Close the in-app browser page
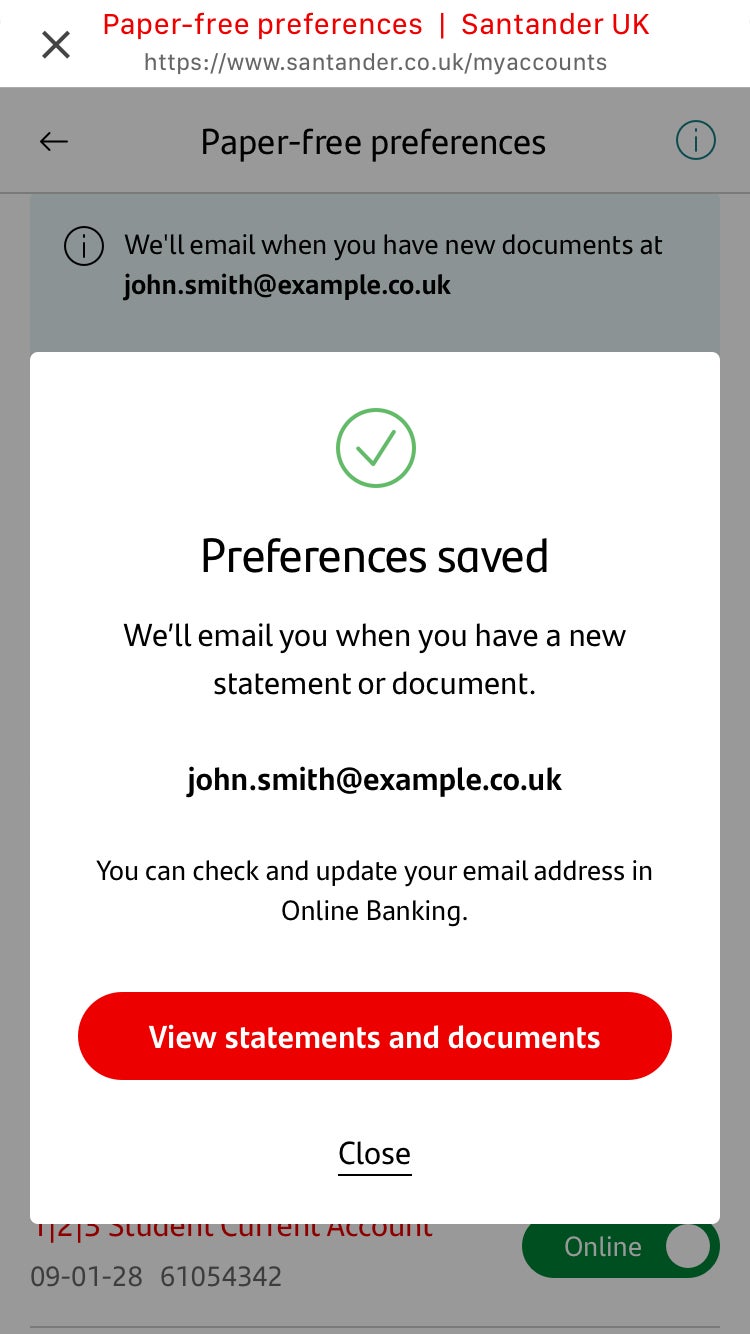750x1334 pixels. (x=56, y=44)
